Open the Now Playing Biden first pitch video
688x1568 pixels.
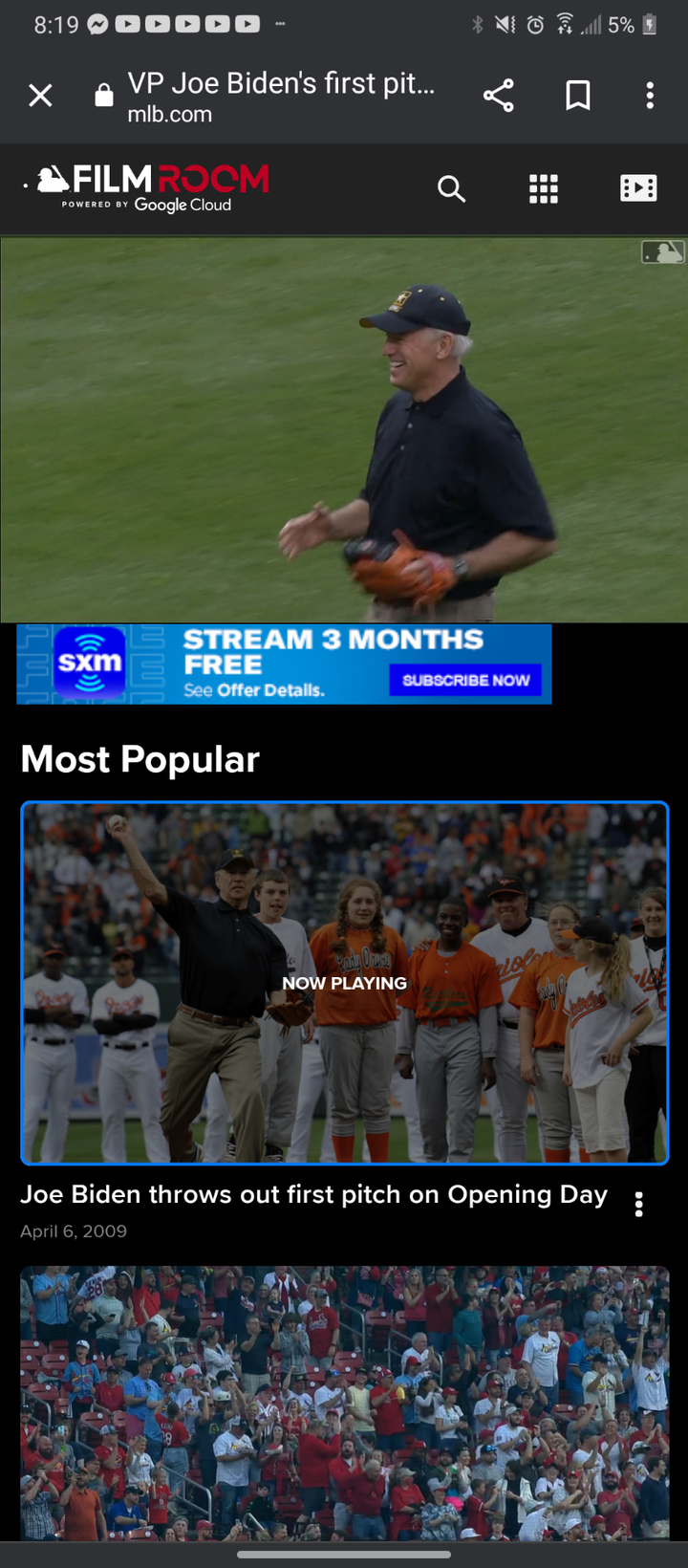(344, 983)
